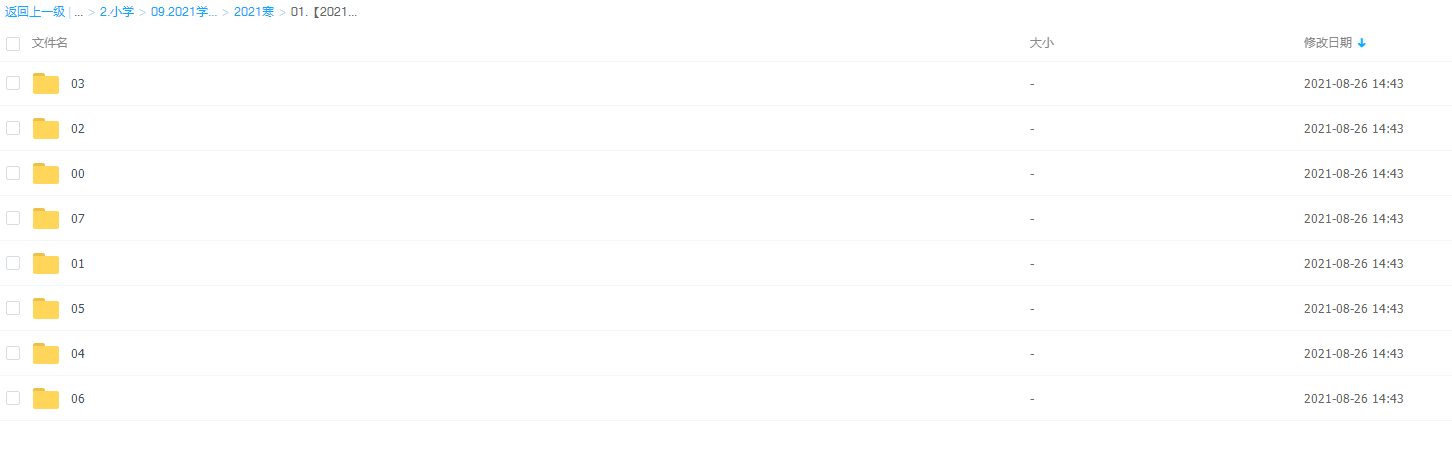Open the 09.2021学... breadcrumb folder
This screenshot has width=1452, height=474.
tap(184, 12)
